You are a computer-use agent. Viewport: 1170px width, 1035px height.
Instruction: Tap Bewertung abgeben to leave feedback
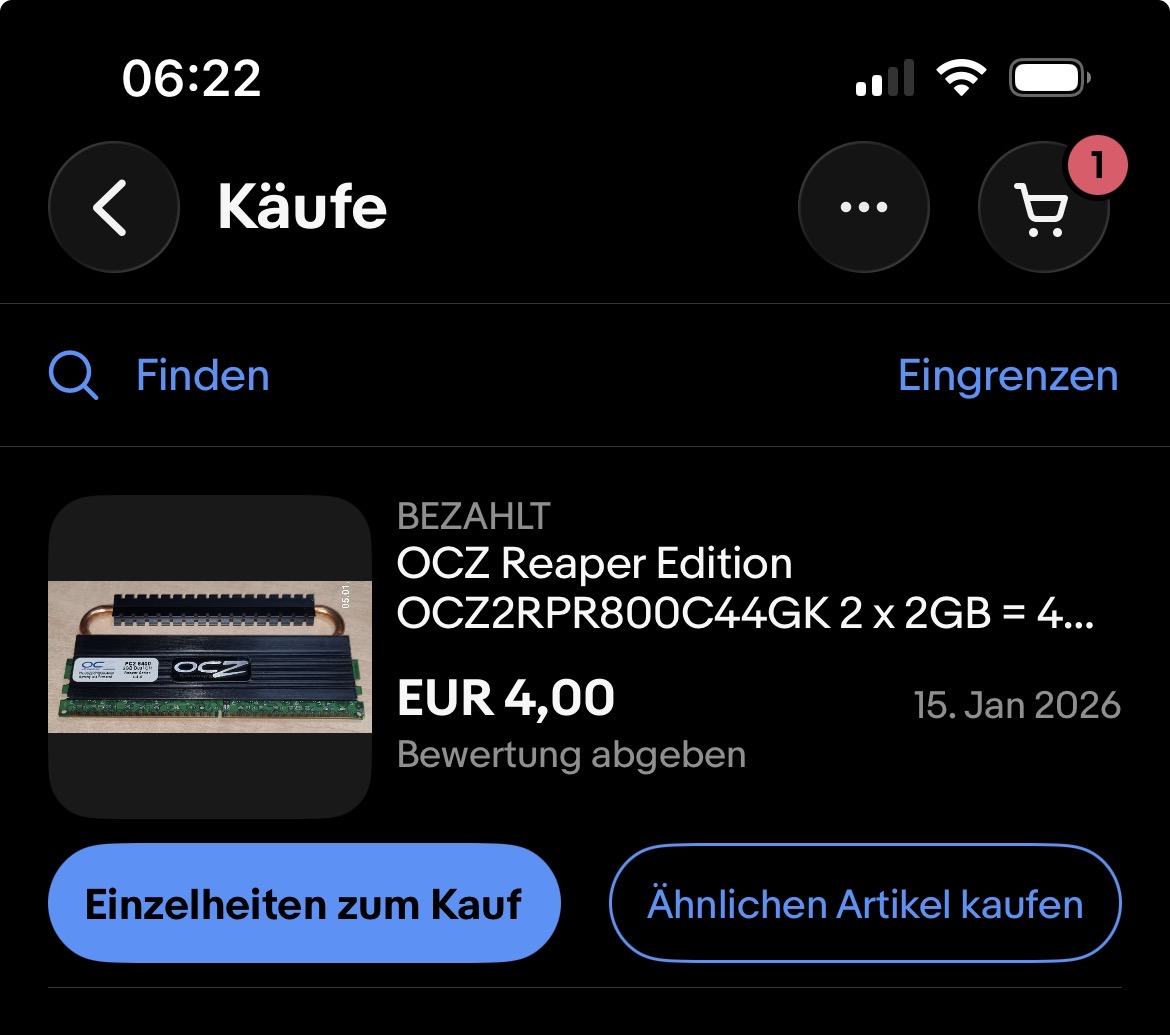click(x=571, y=754)
